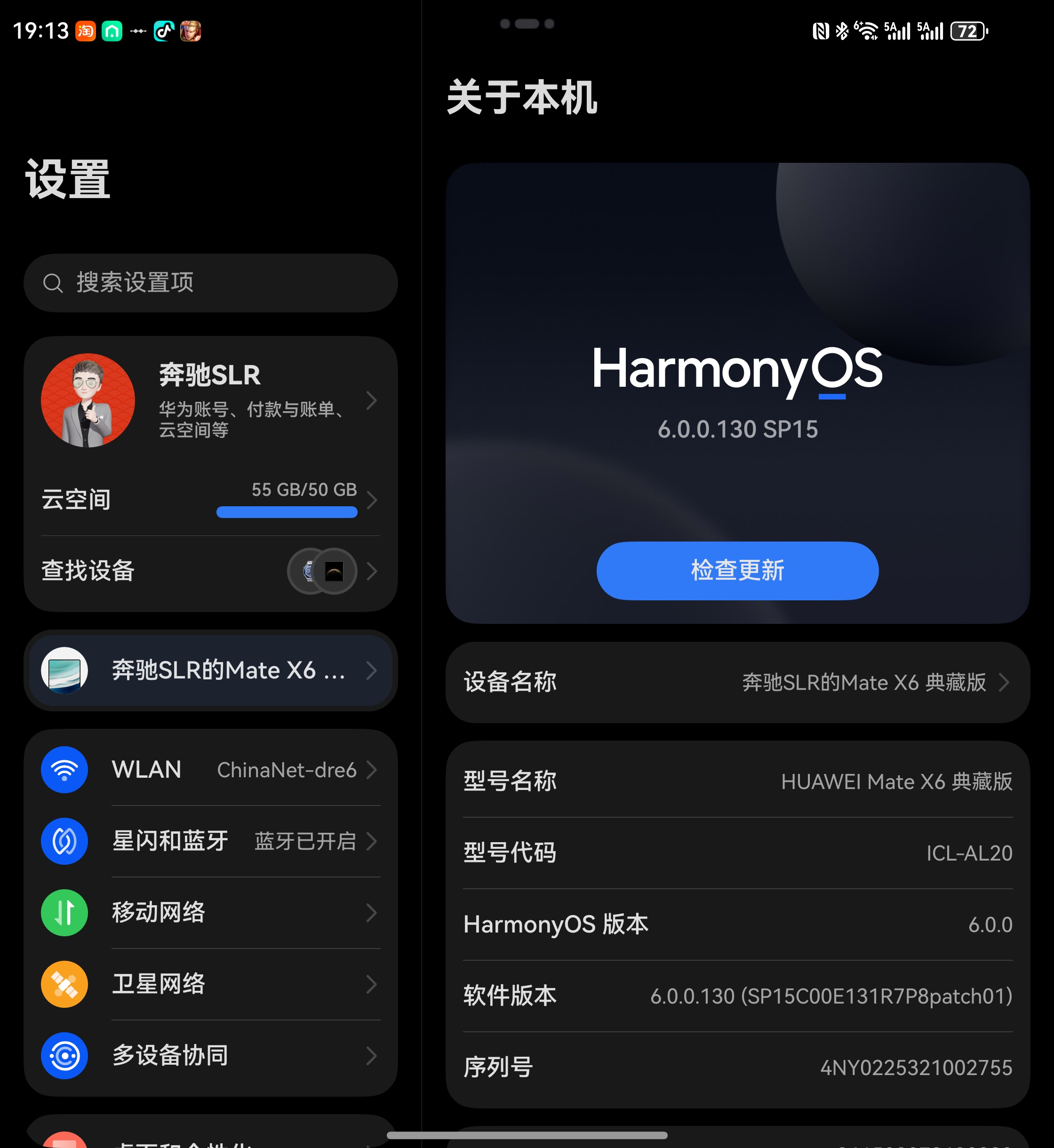Tap the 检查更新 check for updates button
1054x1148 pixels.
click(x=737, y=570)
